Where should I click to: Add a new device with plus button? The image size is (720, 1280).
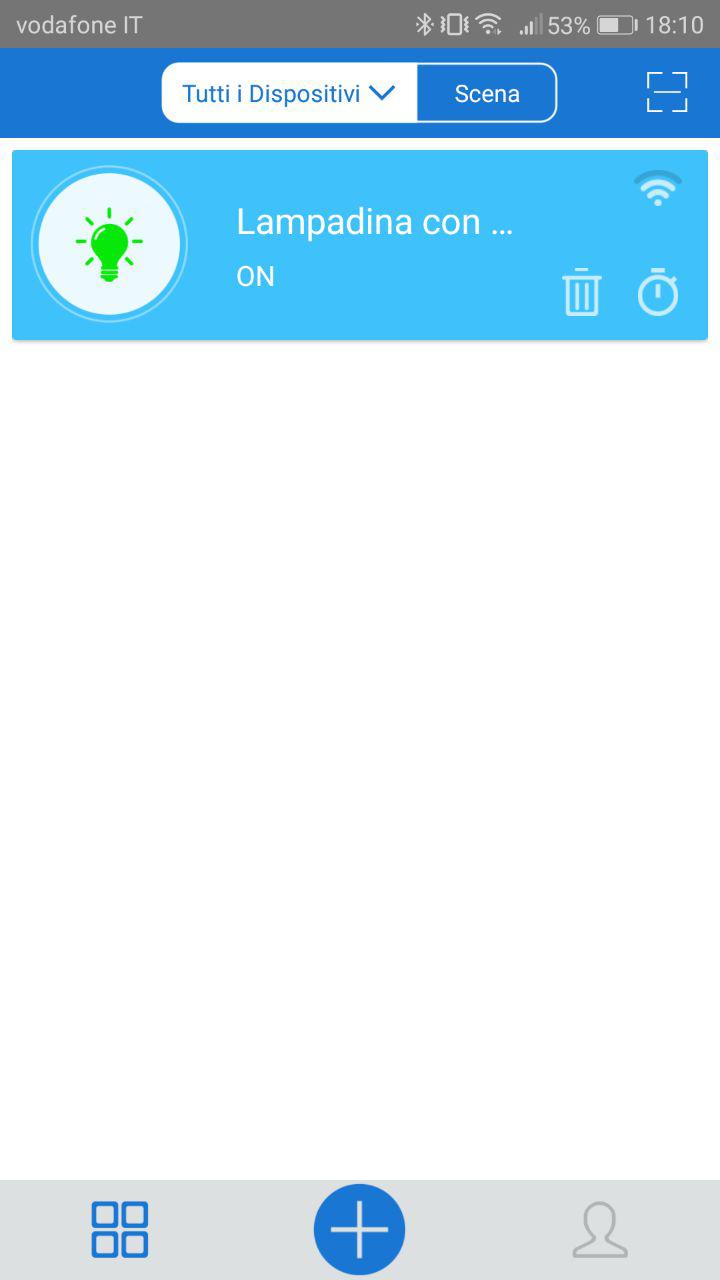[359, 1230]
